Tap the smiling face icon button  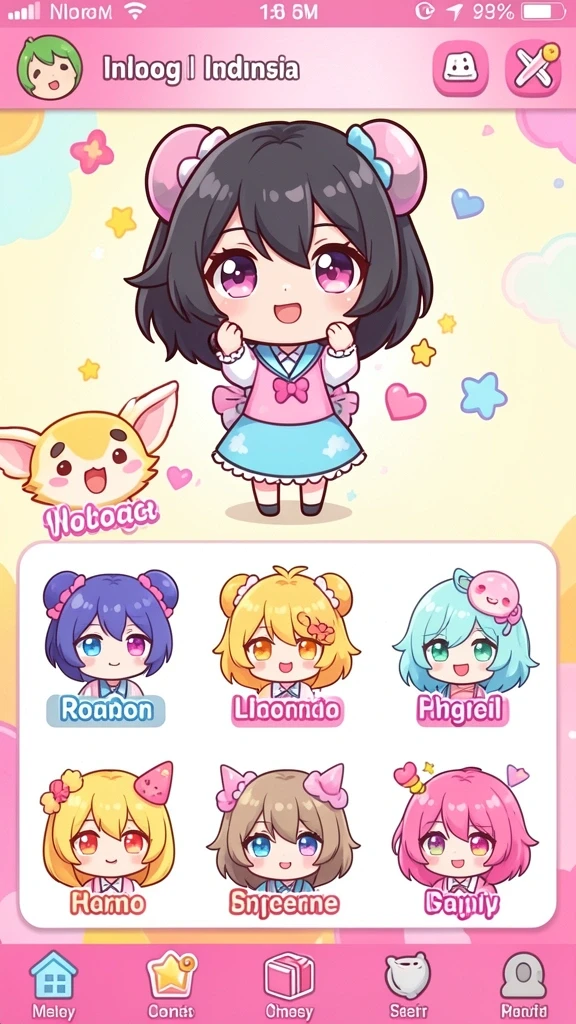coord(460,68)
